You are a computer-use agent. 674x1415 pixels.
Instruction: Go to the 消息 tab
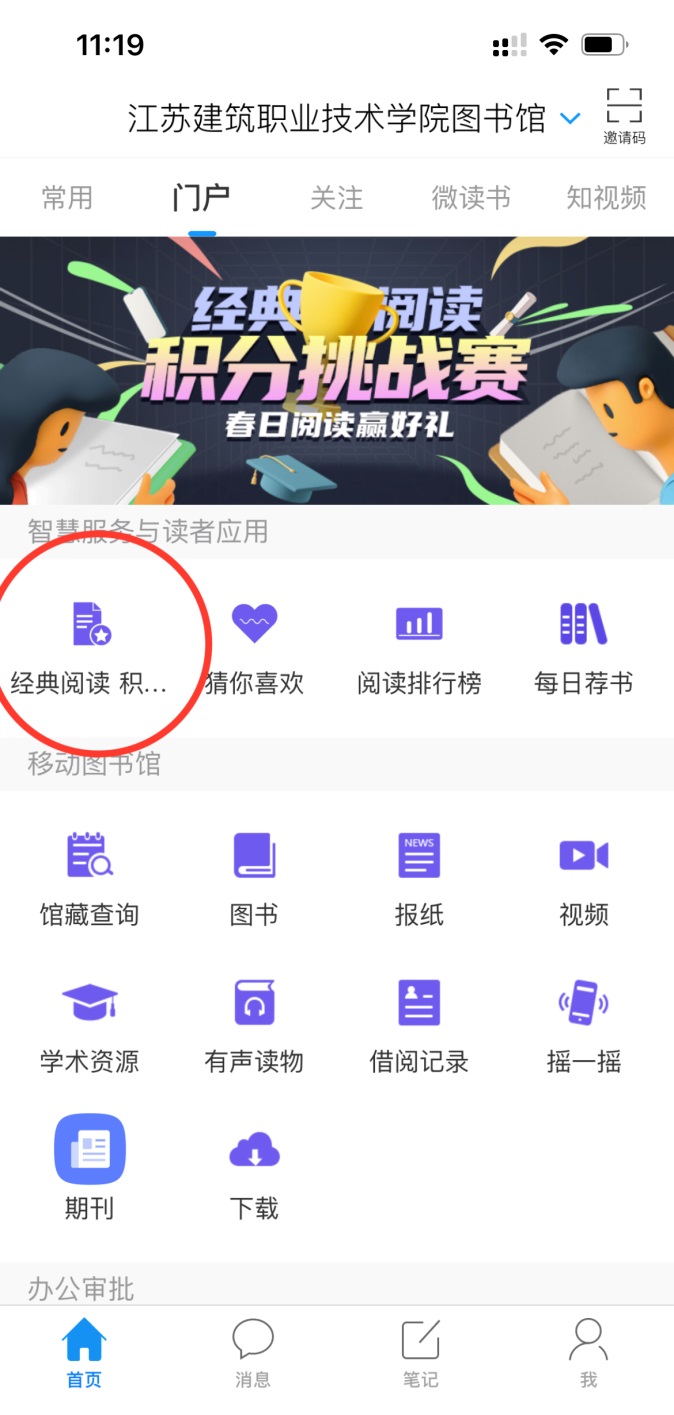pyautogui.click(x=252, y=1353)
